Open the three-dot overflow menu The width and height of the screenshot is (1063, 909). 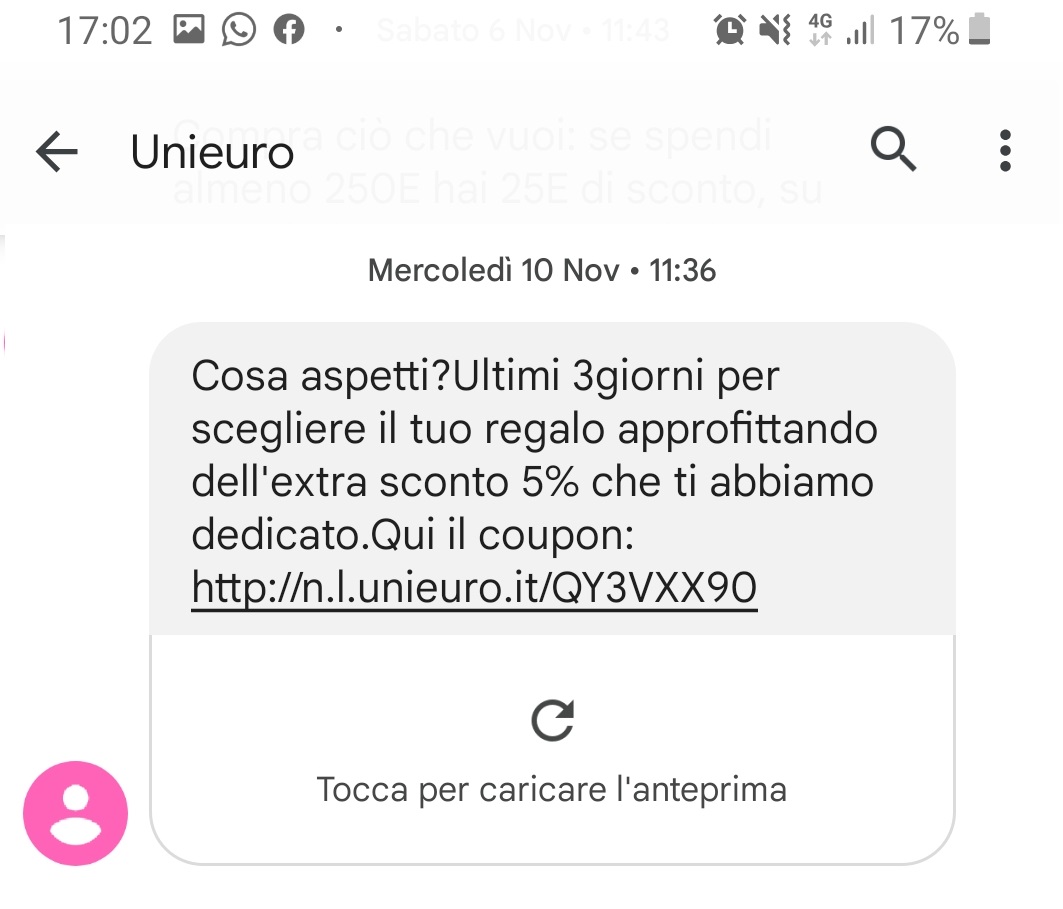click(x=1005, y=151)
